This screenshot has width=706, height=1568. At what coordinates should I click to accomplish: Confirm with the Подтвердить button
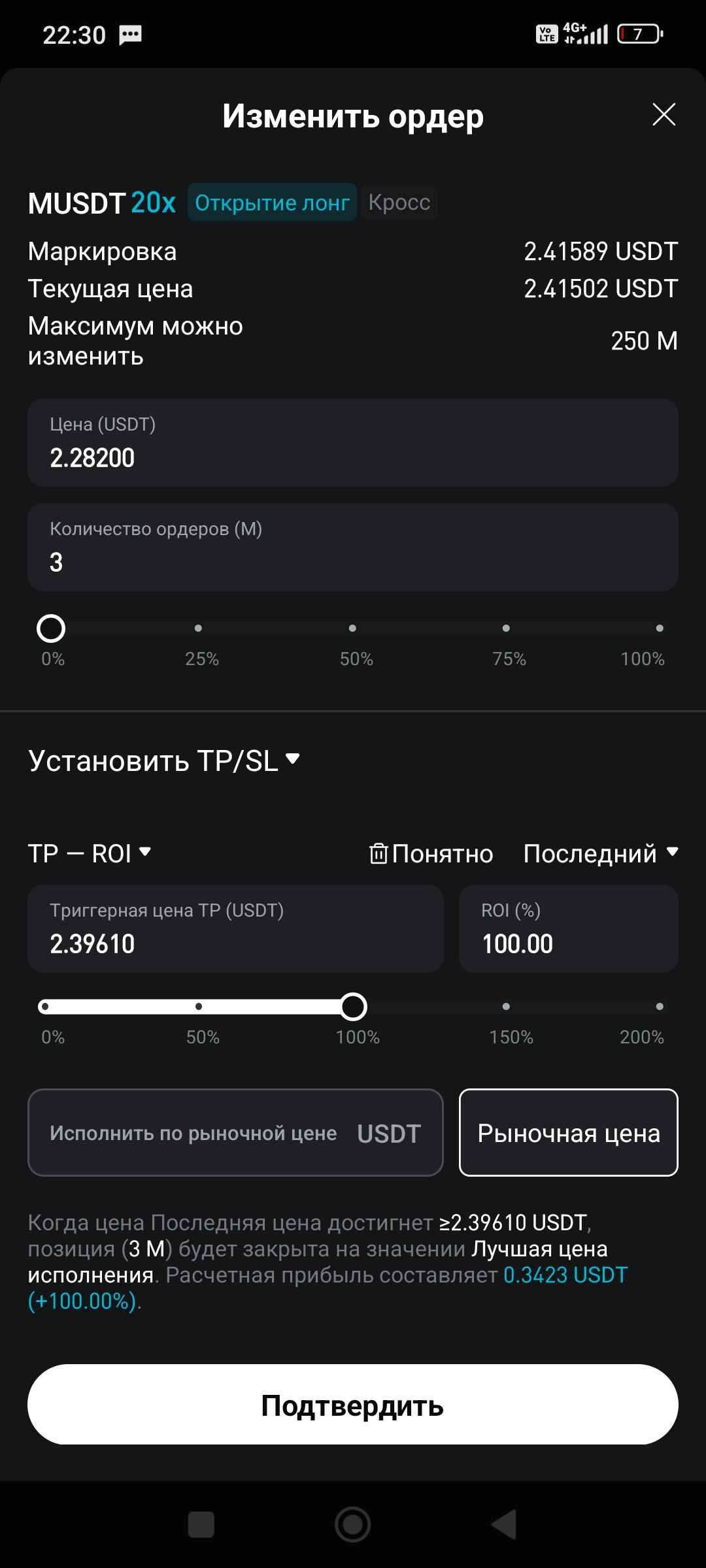coord(353,1405)
